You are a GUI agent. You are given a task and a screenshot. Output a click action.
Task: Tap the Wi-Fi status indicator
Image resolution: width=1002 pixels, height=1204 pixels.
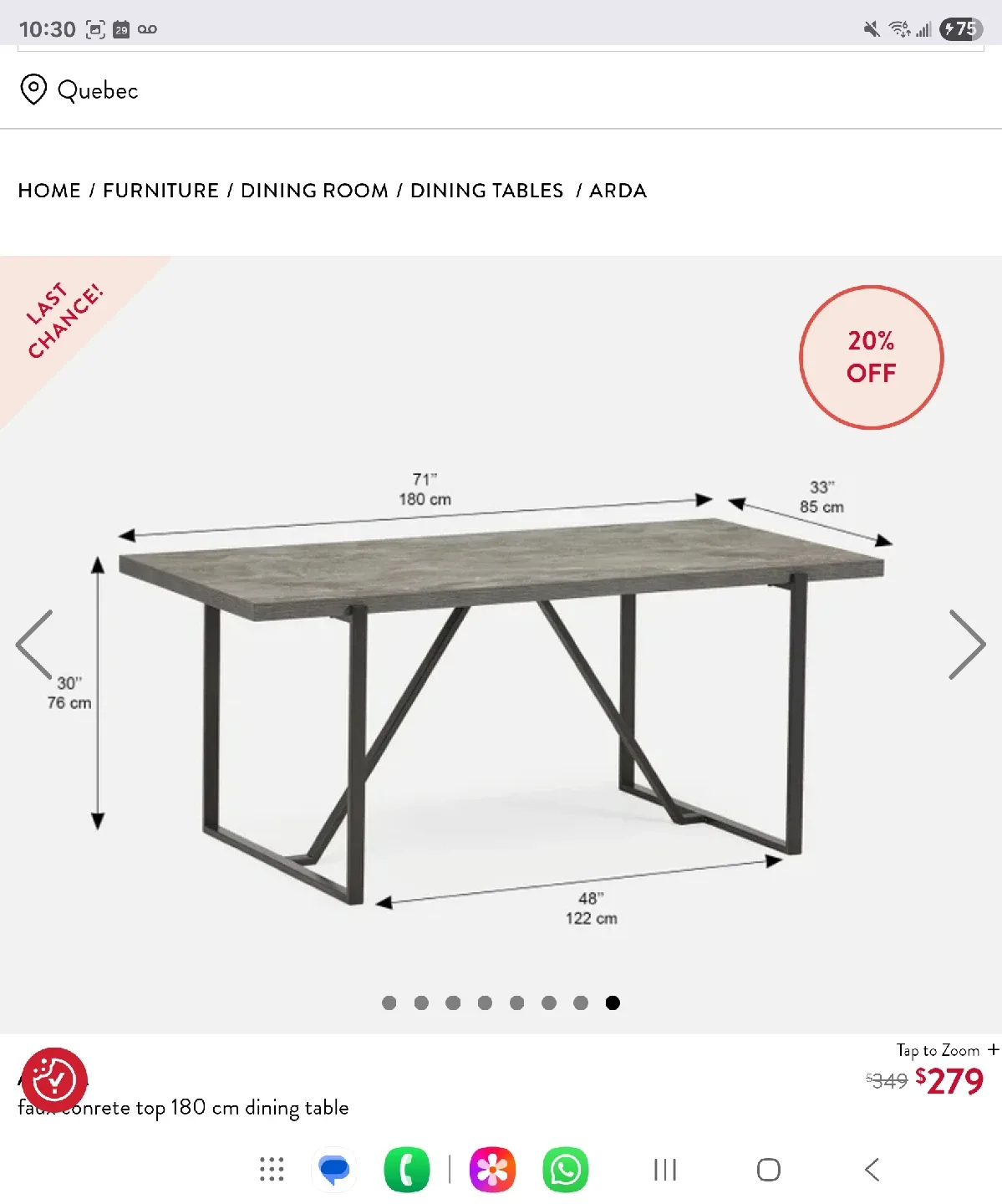(898, 29)
